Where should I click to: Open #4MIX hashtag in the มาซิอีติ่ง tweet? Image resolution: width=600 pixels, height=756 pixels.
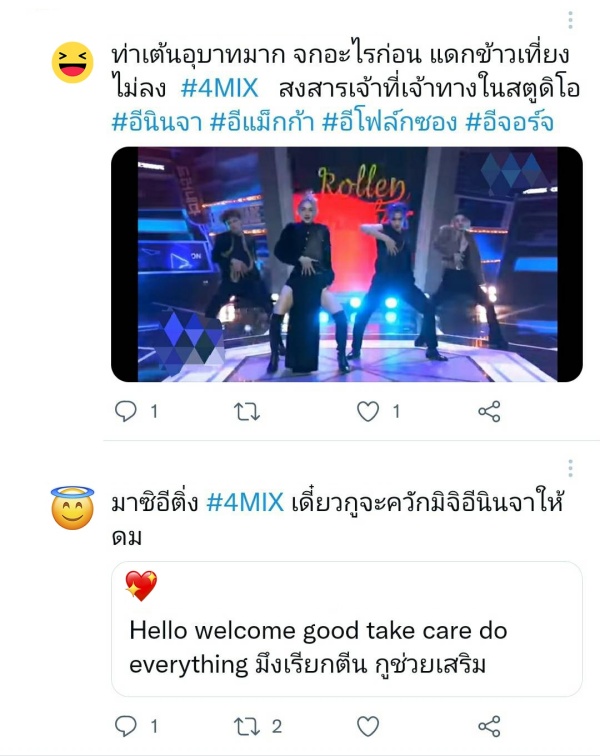click(x=246, y=503)
